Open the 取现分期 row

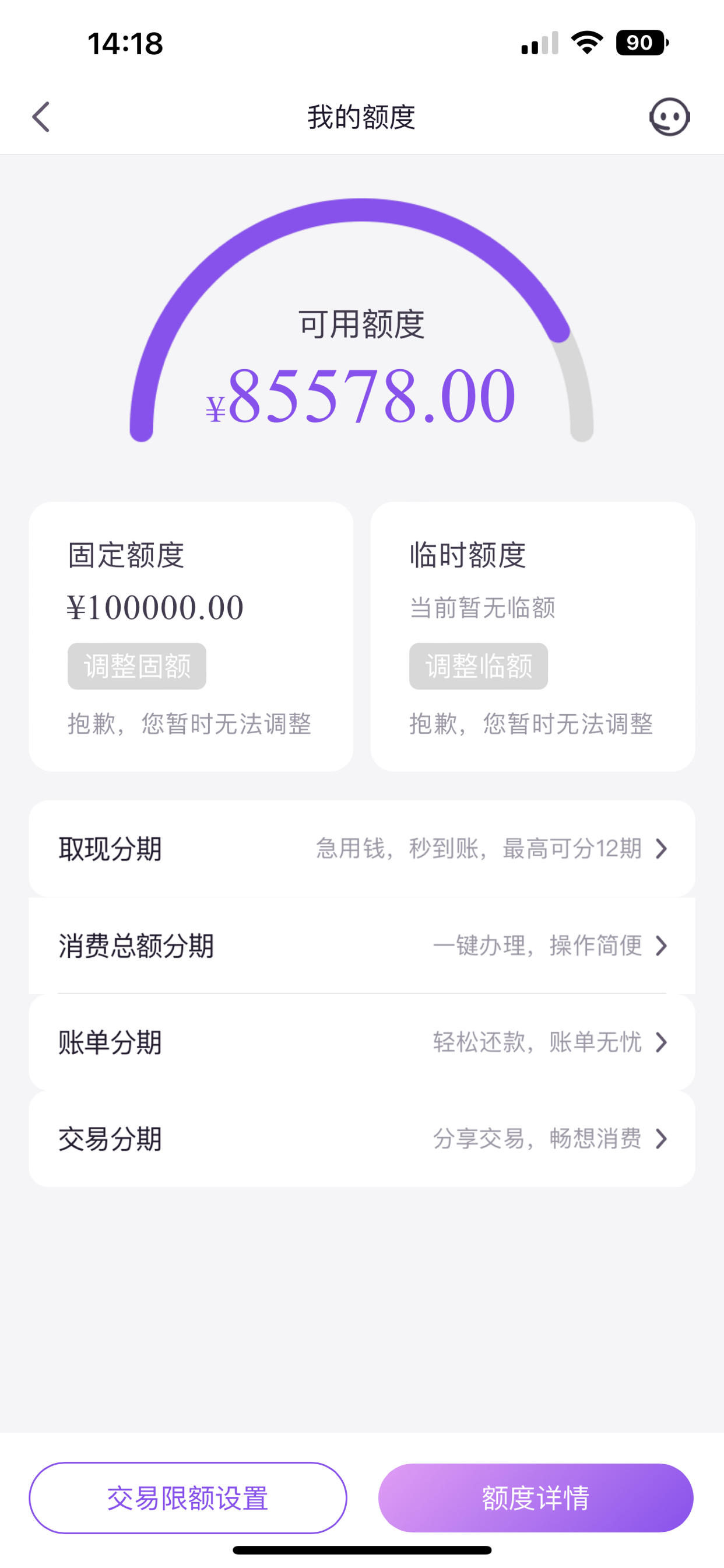coord(362,849)
